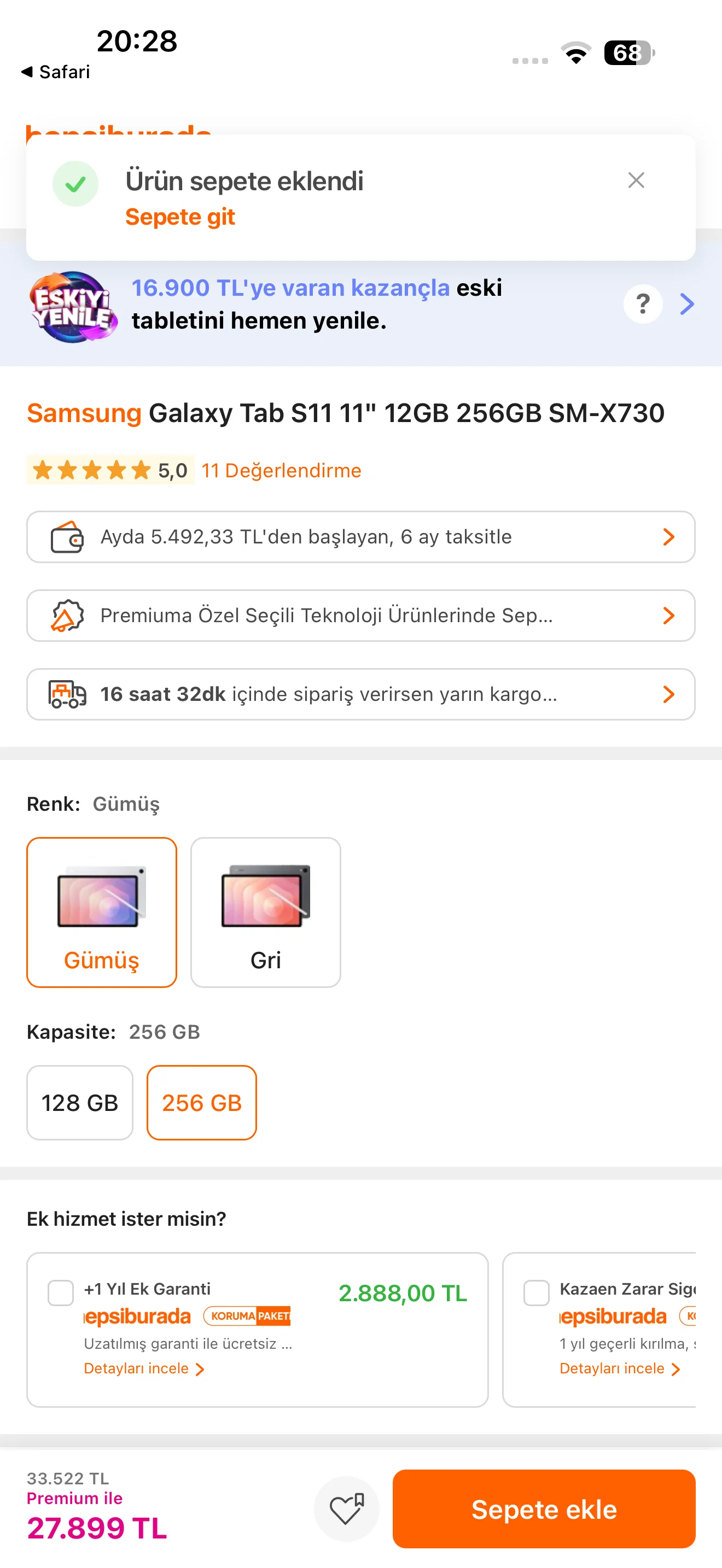The image size is (722, 1568).
Task: Check the '+1 Yıl Ek Garanti' box
Action: pyautogui.click(x=61, y=1292)
